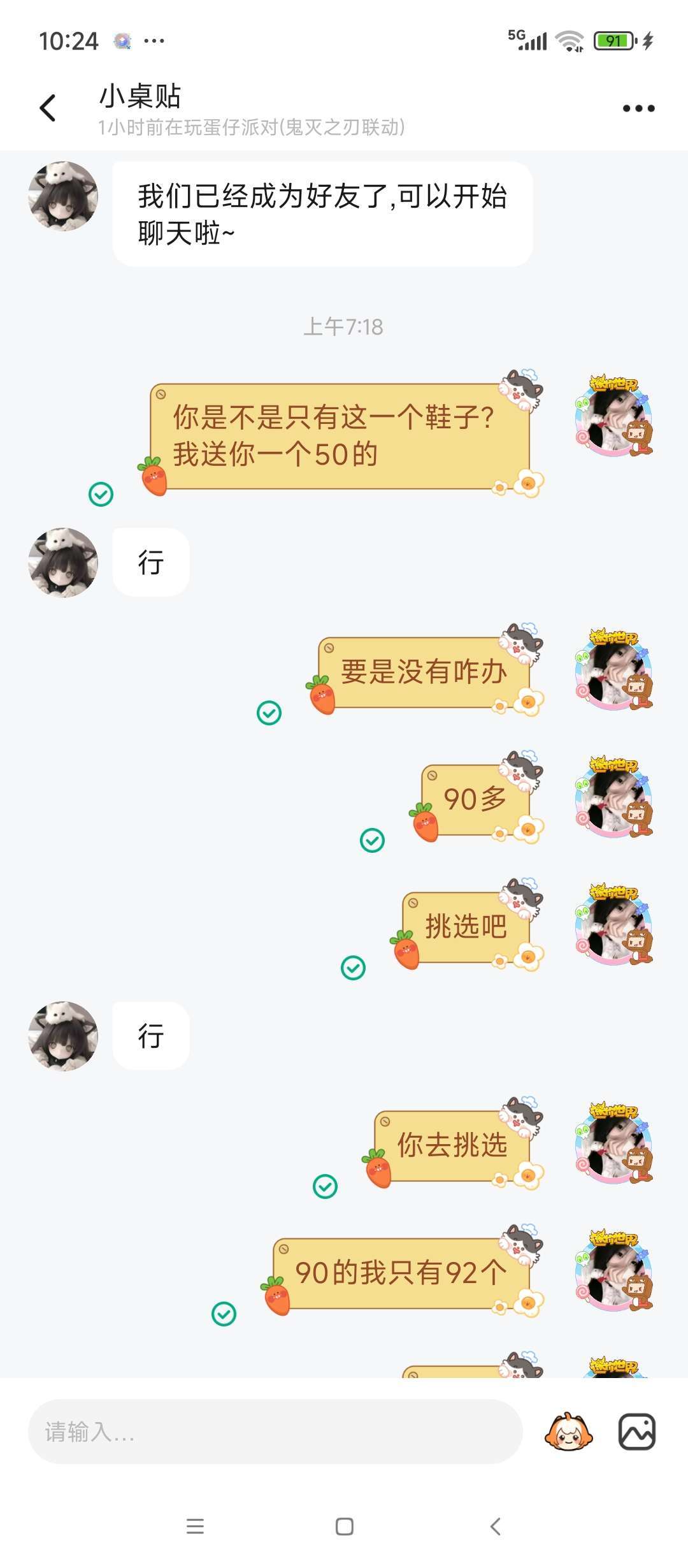View 小桌贴's avatar beside the greeting message
This screenshot has height=1568, width=688.
[63, 196]
